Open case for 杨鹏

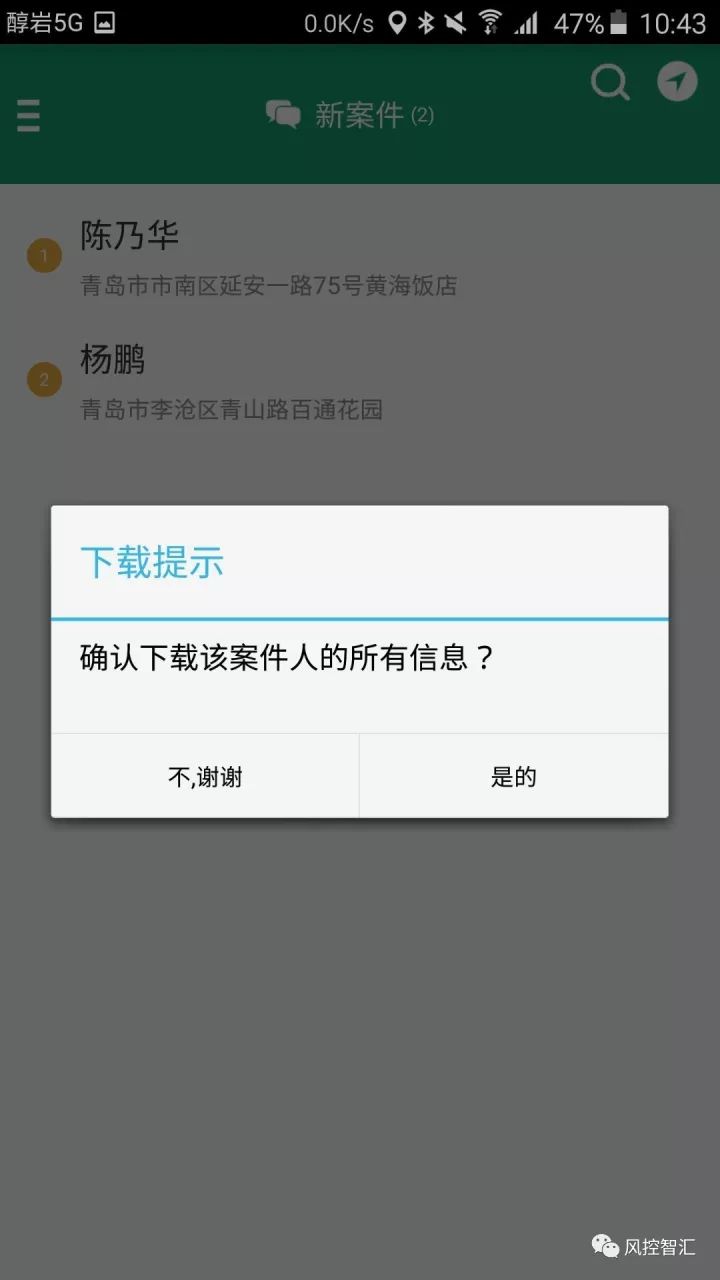point(232,382)
